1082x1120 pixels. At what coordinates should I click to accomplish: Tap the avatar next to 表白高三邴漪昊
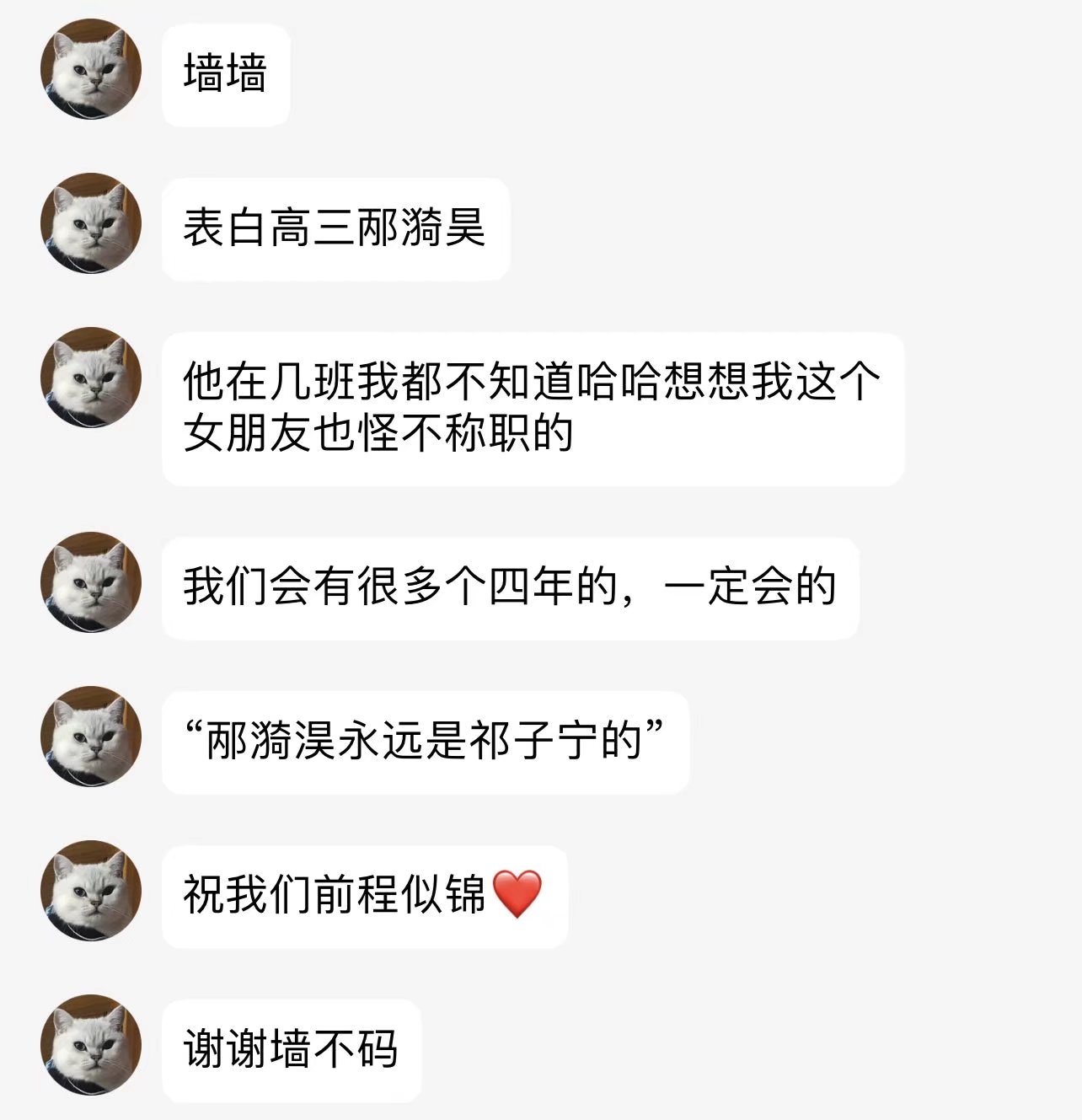(x=91, y=223)
